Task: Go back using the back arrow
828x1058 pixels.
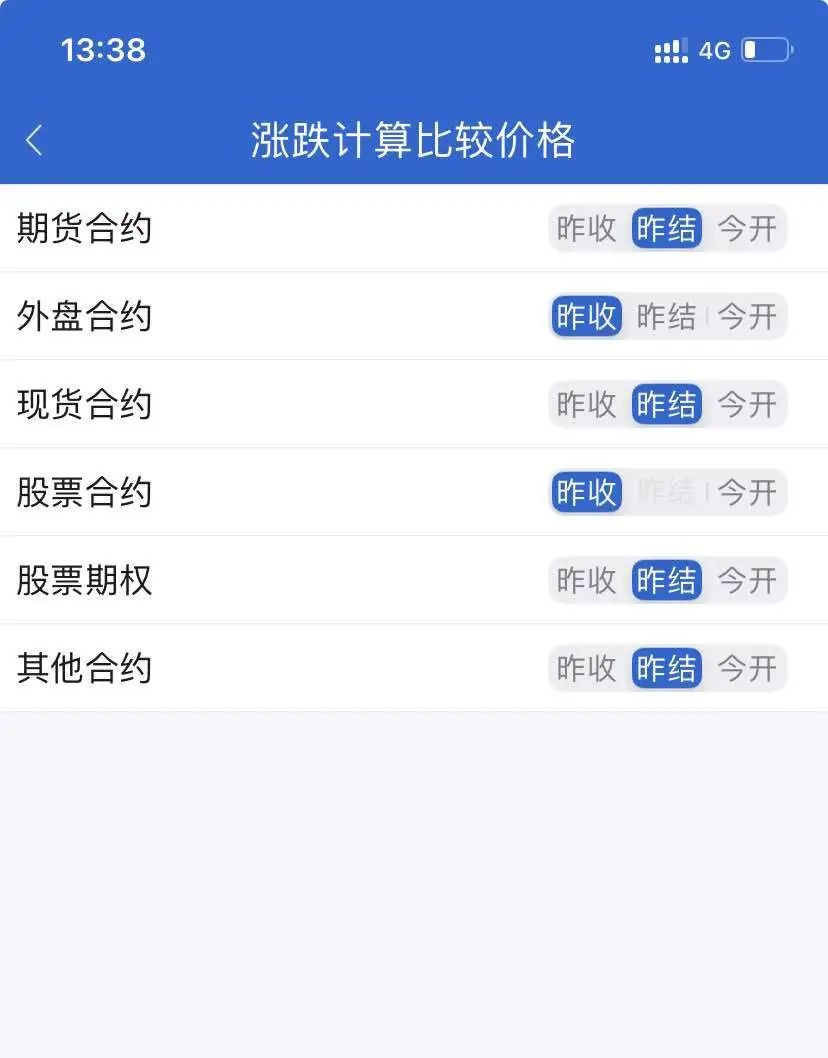Action: tap(35, 140)
